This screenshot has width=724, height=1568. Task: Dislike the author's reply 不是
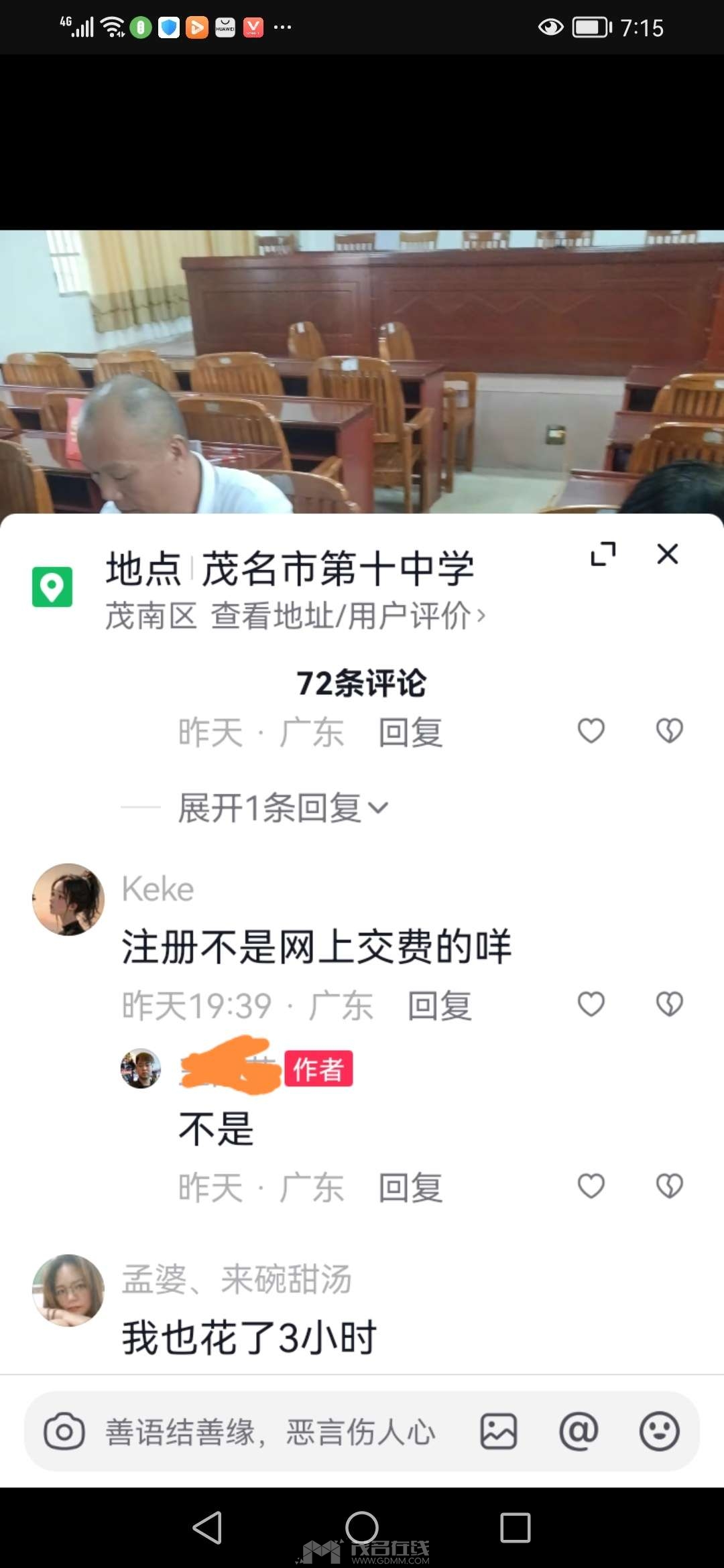(669, 1186)
